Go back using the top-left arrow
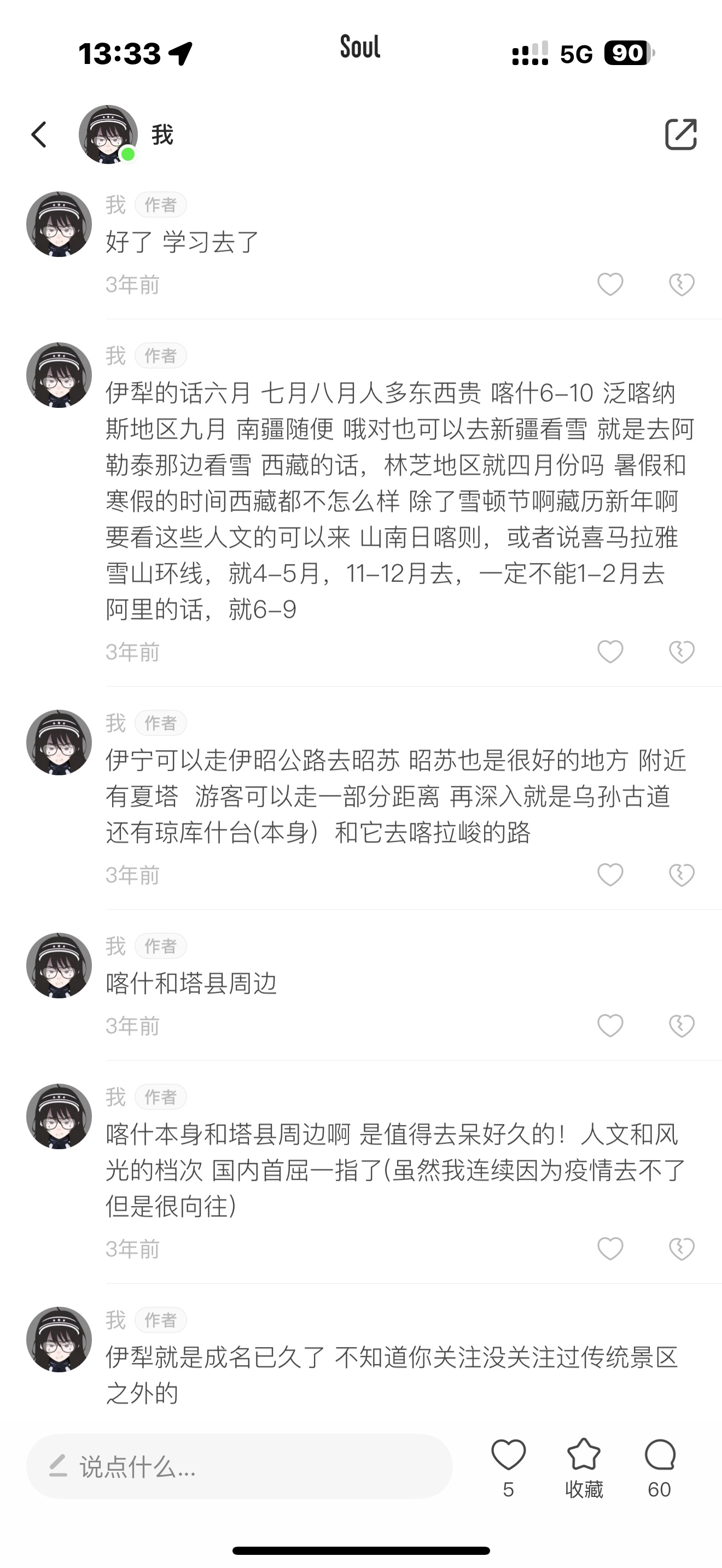Viewport: 722px width, 1568px height. 39,134
